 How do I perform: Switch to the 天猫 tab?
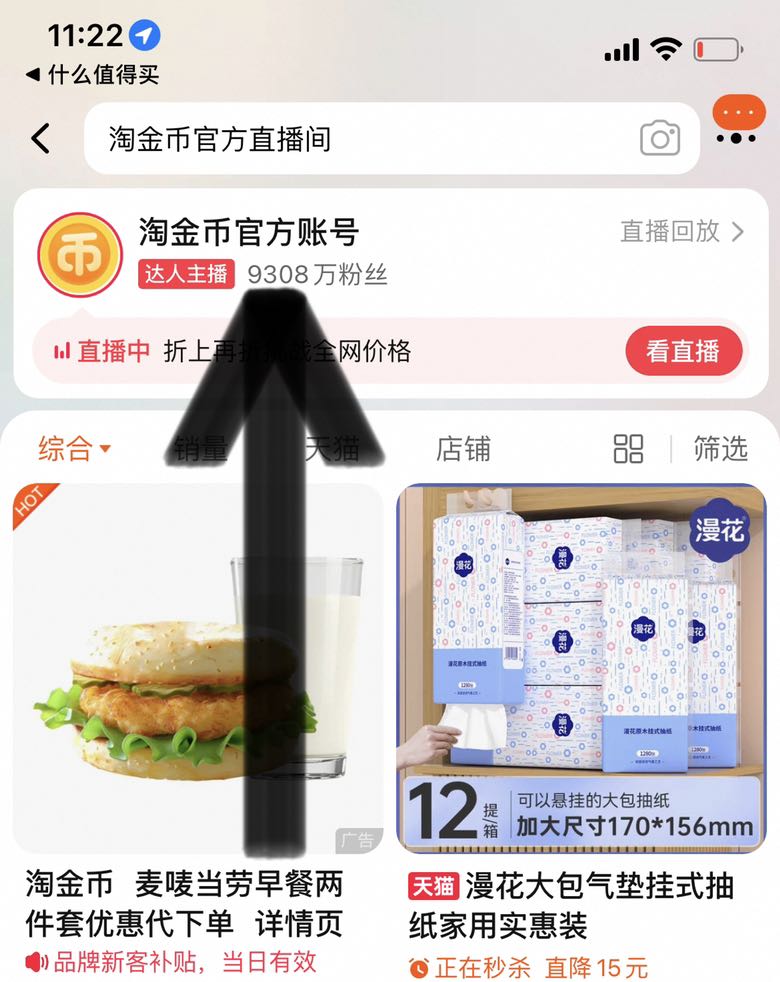point(332,449)
